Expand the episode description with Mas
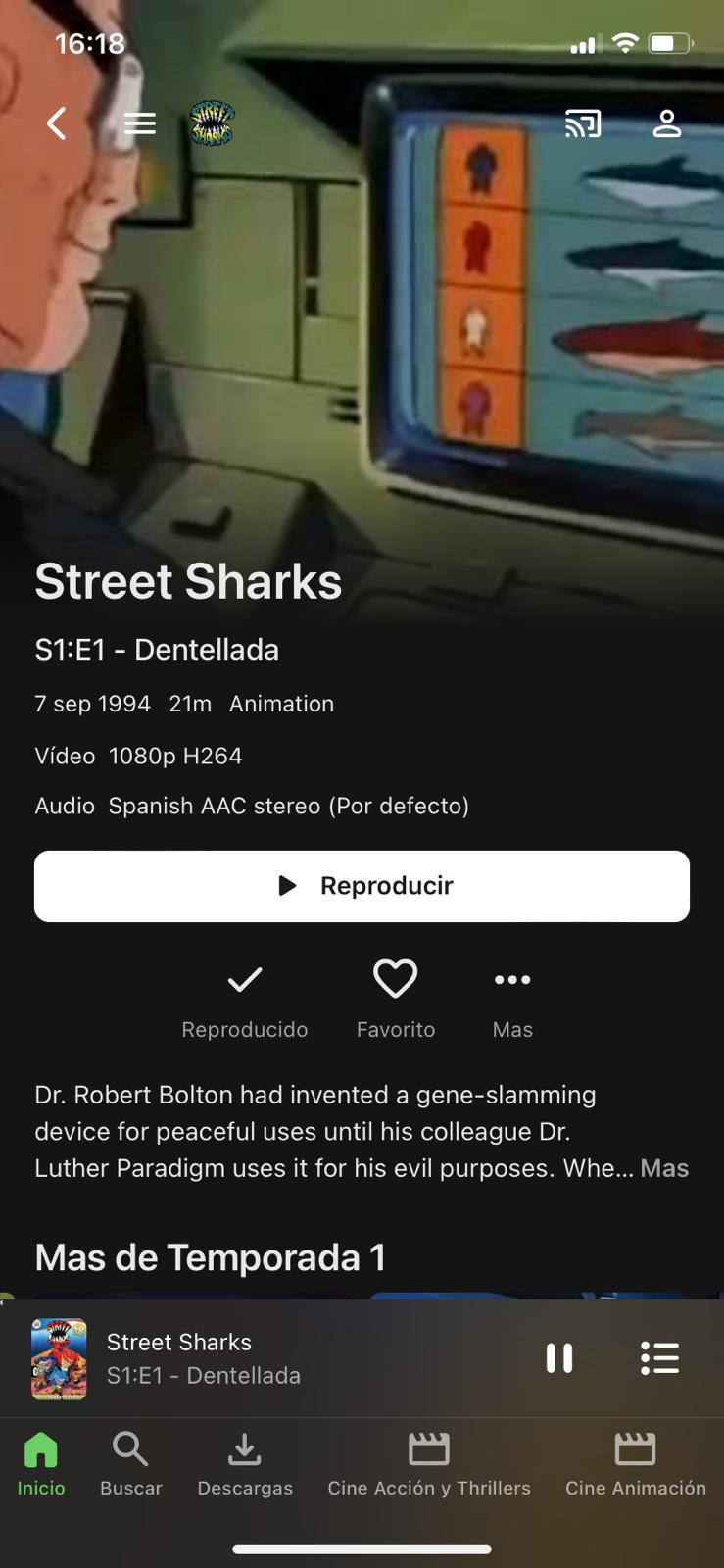 664,1168
